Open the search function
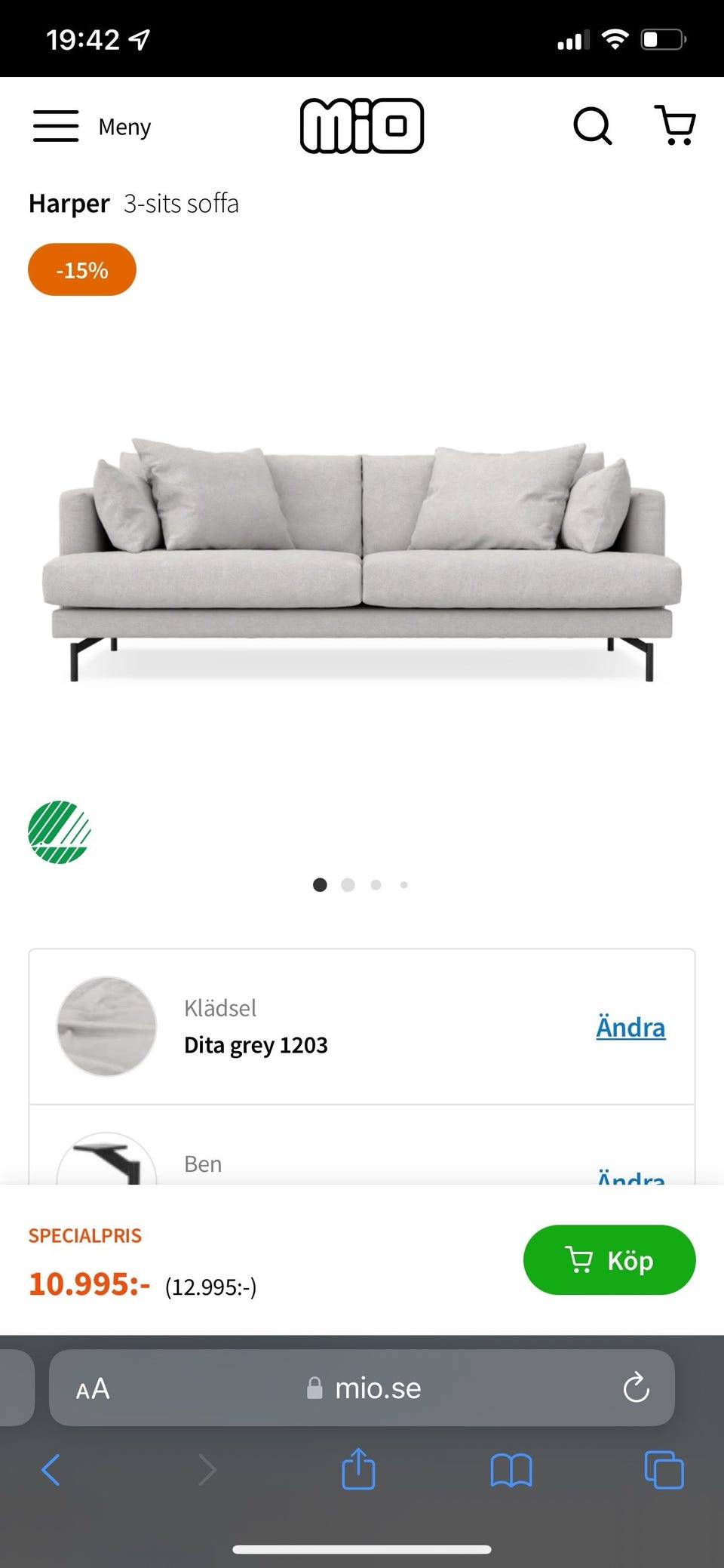This screenshot has height=1568, width=724. pyautogui.click(x=593, y=126)
